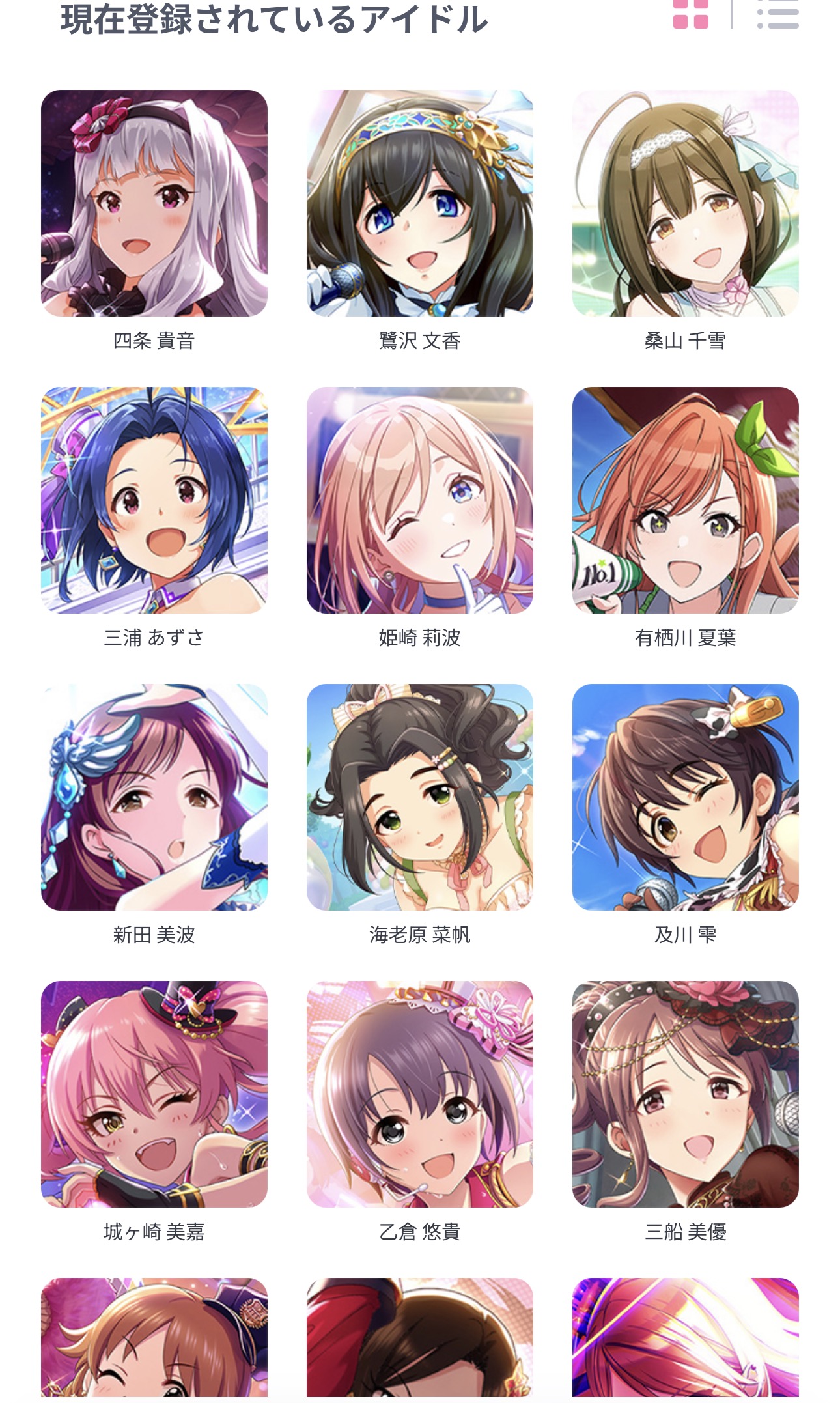
Task: Choose idol 城ヶ崎 美嘉
Action: tap(154, 1094)
